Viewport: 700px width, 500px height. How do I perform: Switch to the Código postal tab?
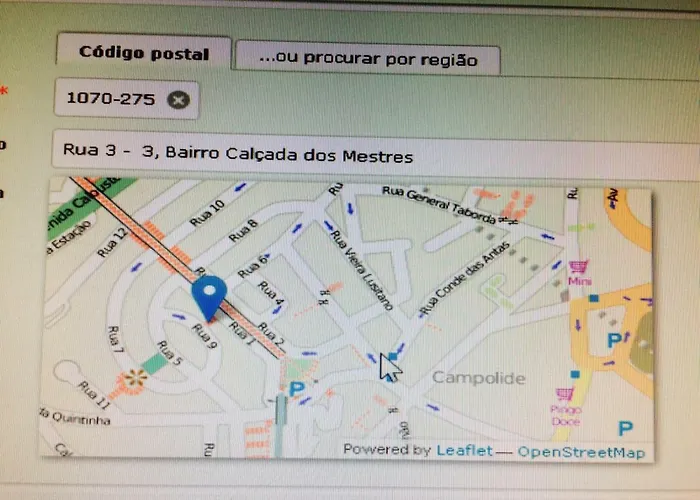click(144, 54)
